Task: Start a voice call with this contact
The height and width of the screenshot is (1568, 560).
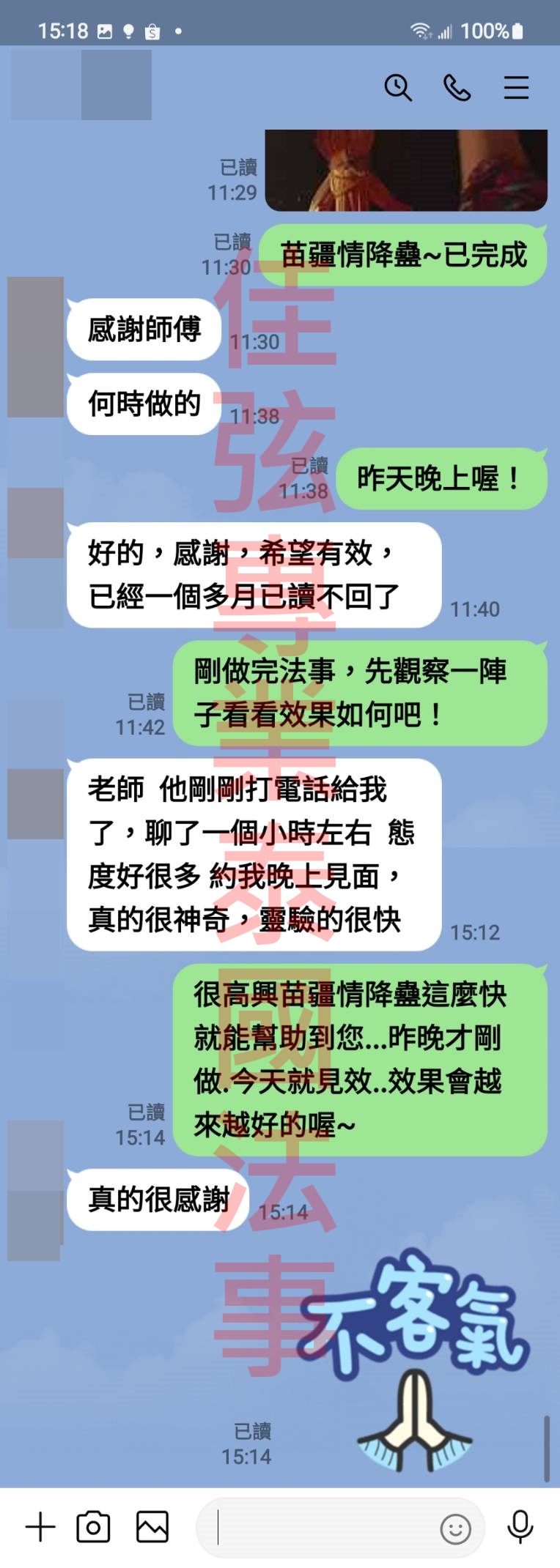Action: click(457, 88)
